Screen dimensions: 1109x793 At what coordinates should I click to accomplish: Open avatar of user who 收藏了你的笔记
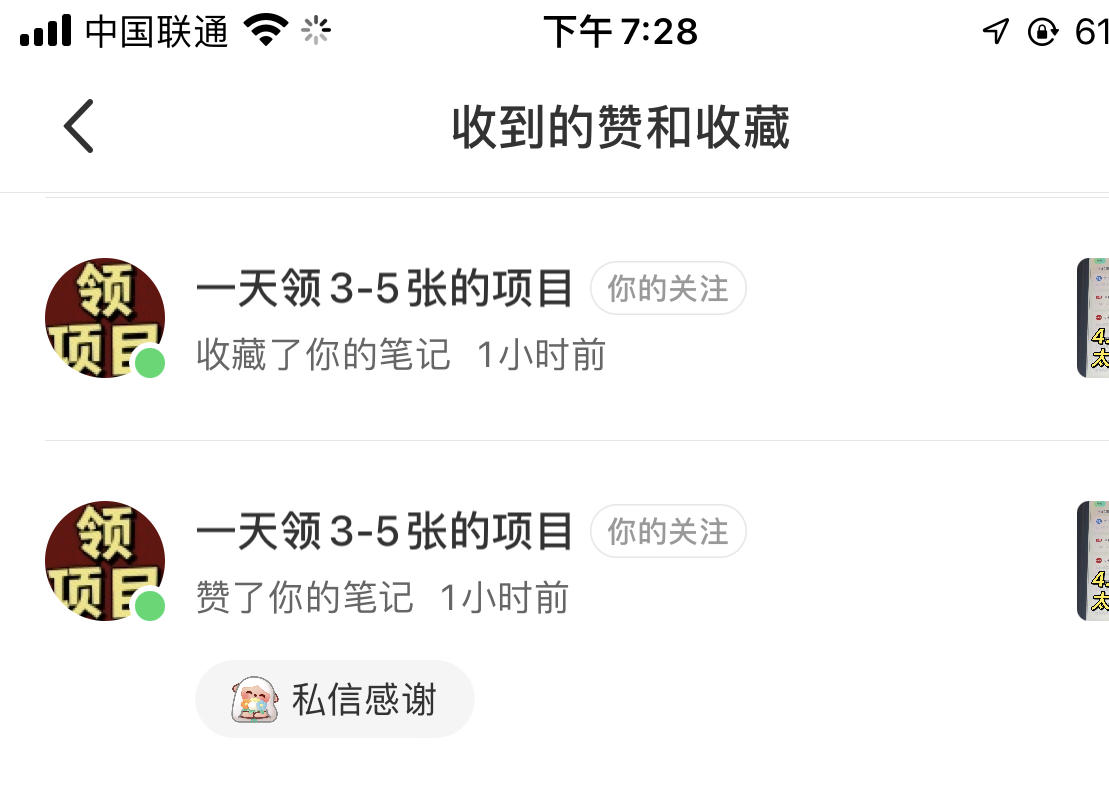coord(105,318)
